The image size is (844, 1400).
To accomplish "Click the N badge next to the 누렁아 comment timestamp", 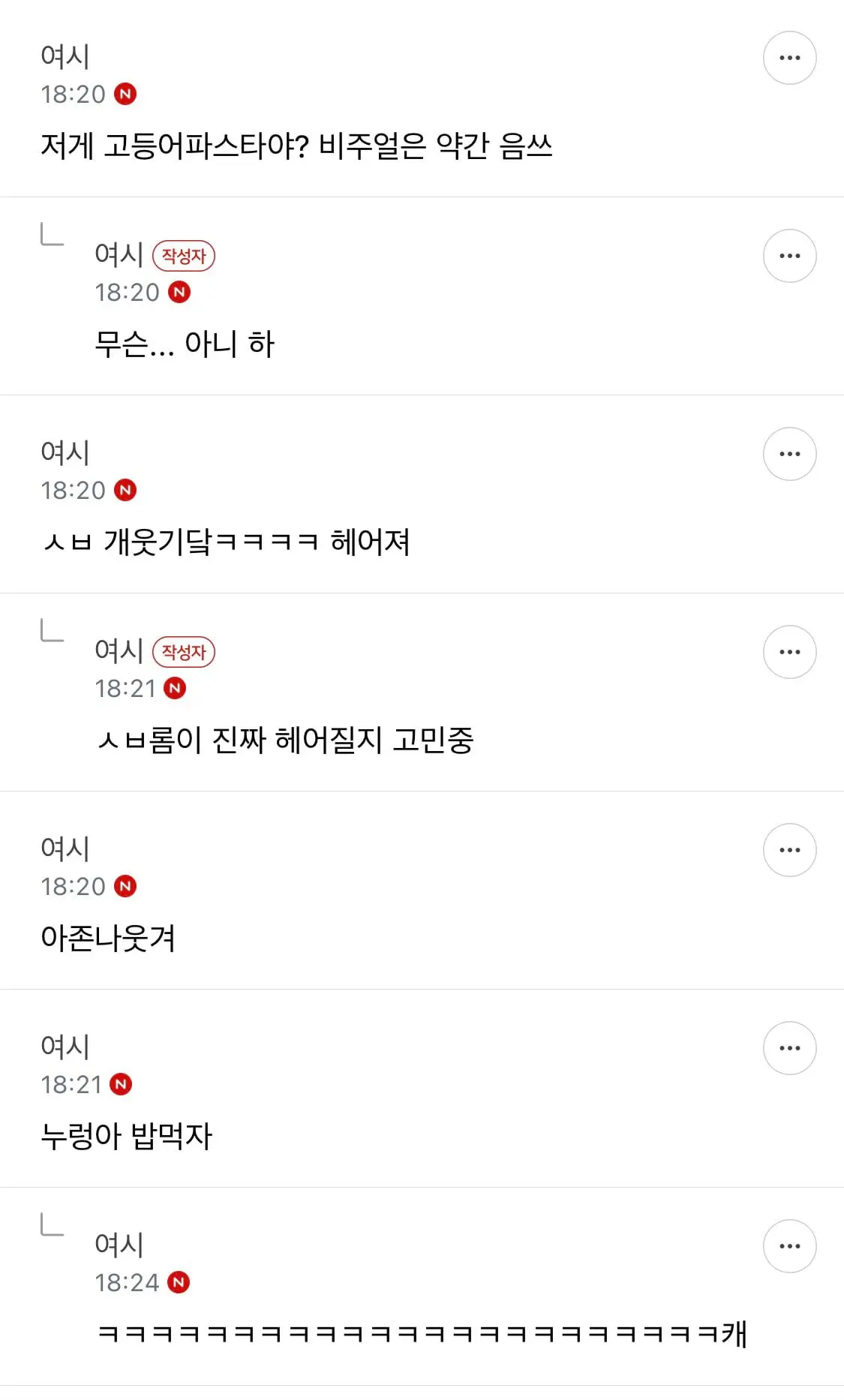I will tap(125, 1083).
